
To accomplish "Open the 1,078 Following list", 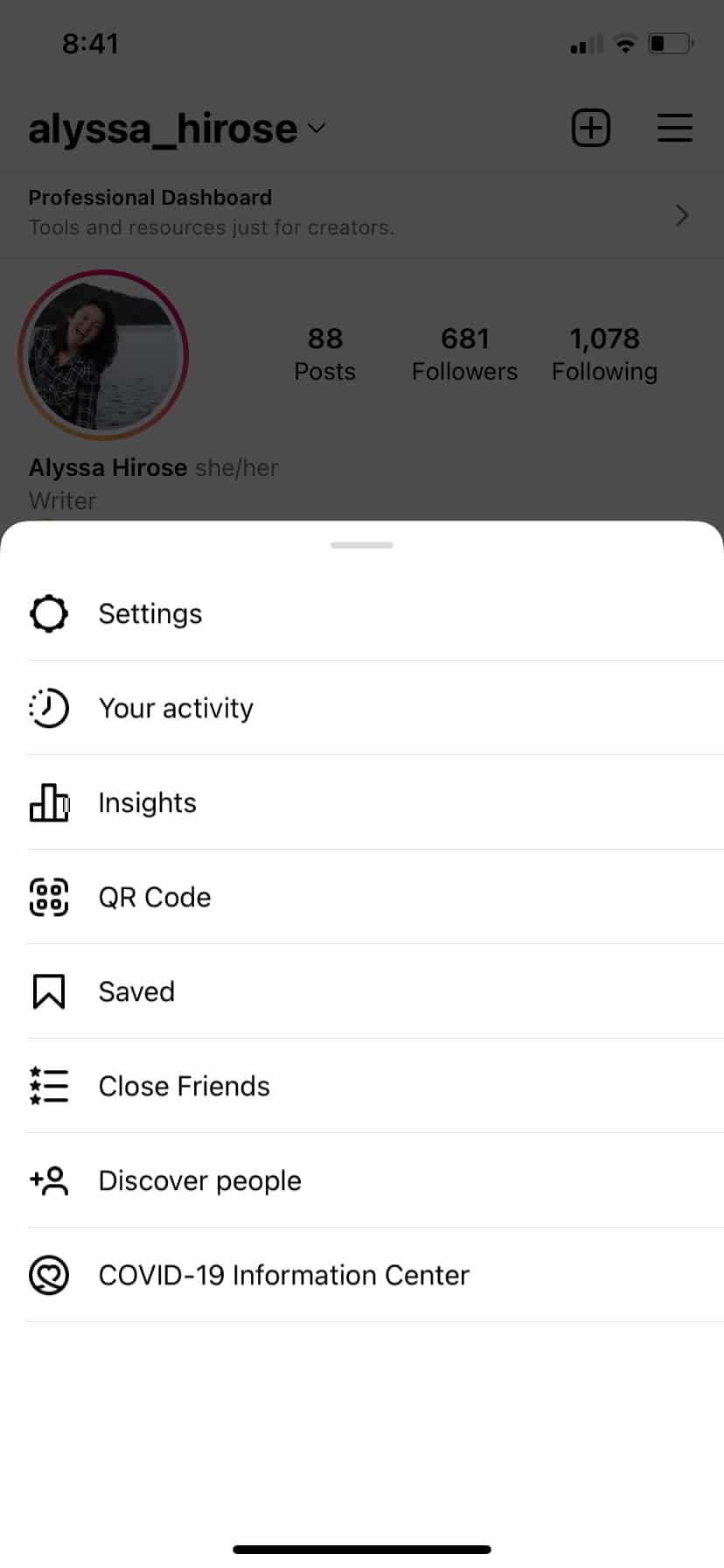I will (x=604, y=353).
